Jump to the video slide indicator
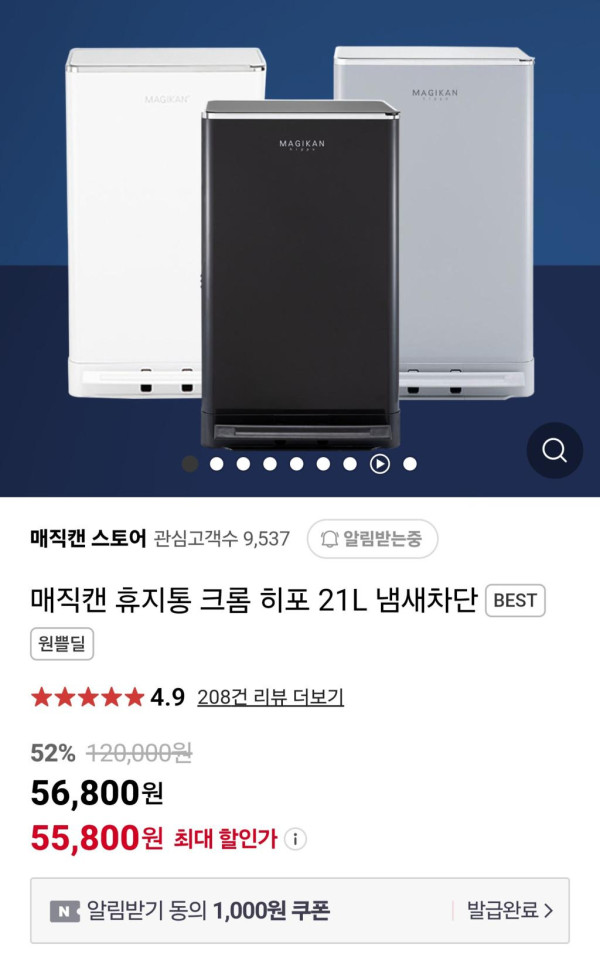Viewport: 600px width, 954px height. (x=380, y=464)
